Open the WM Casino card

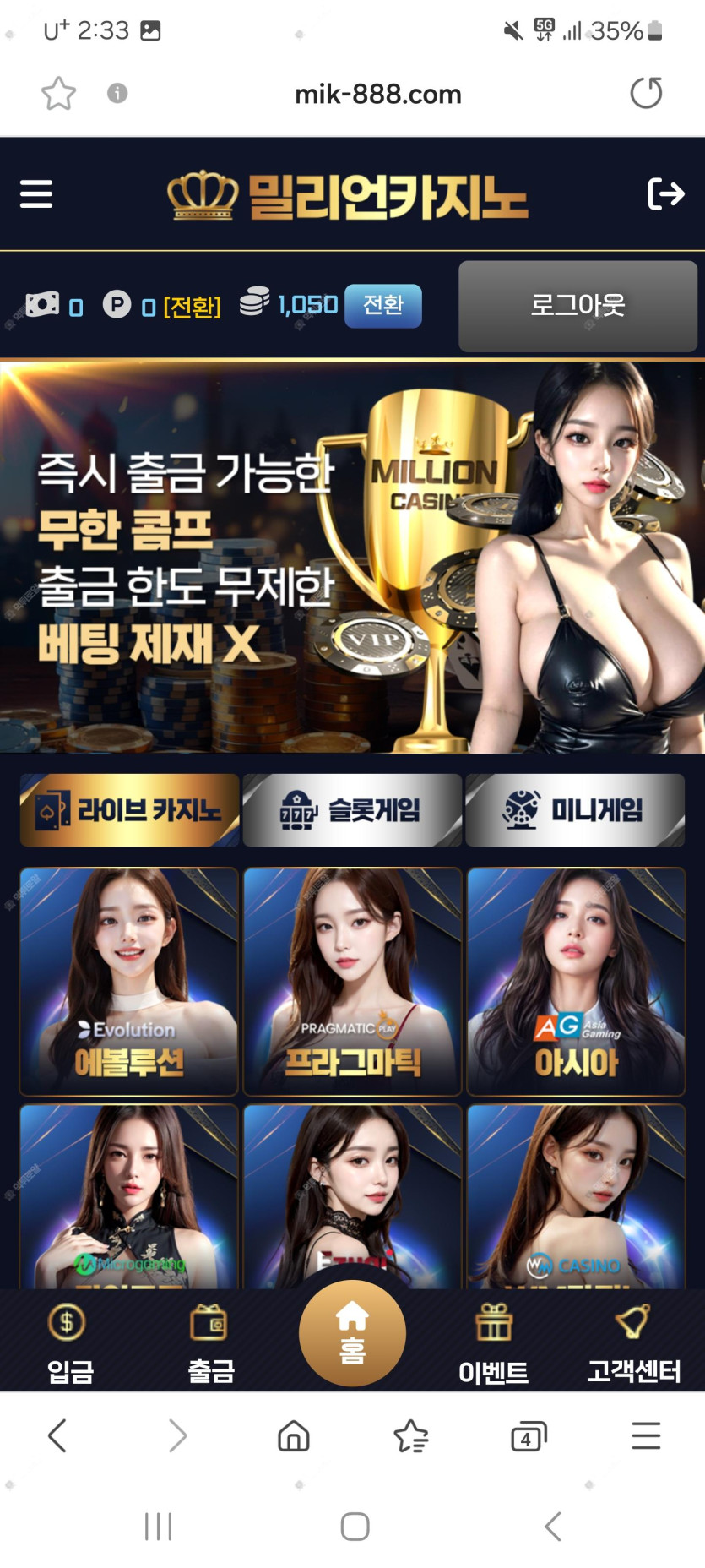pyautogui.click(x=576, y=1195)
